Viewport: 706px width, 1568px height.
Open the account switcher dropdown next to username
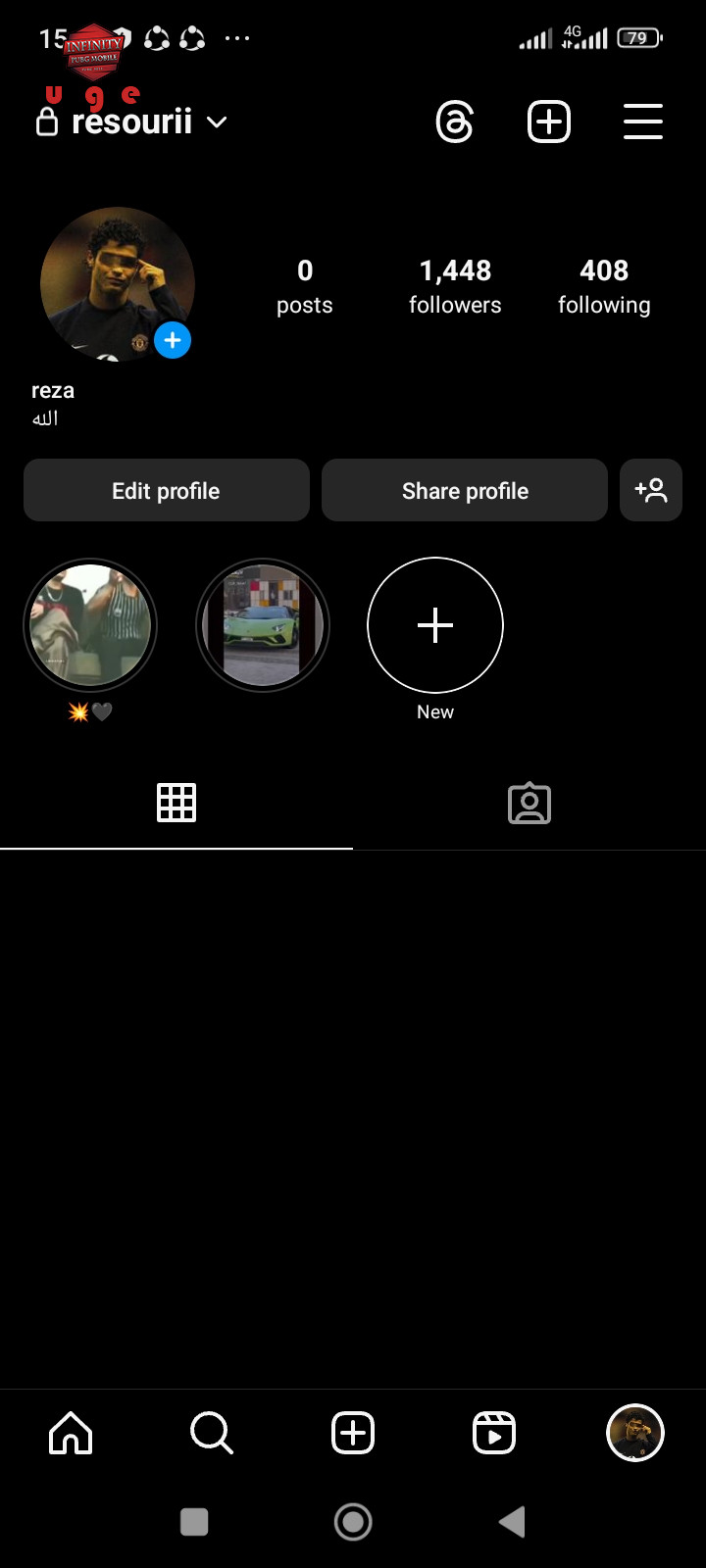tap(217, 122)
